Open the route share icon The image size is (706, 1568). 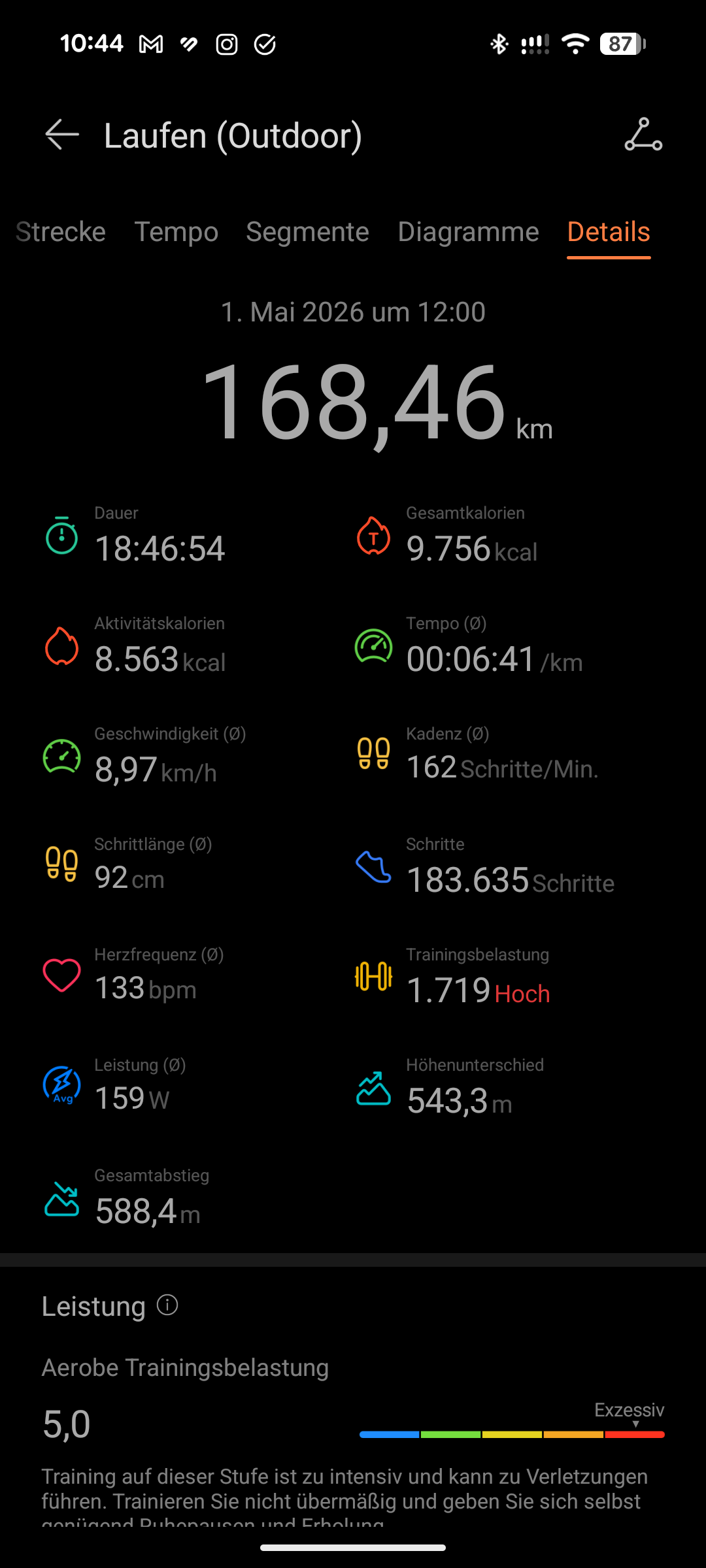pos(643,135)
